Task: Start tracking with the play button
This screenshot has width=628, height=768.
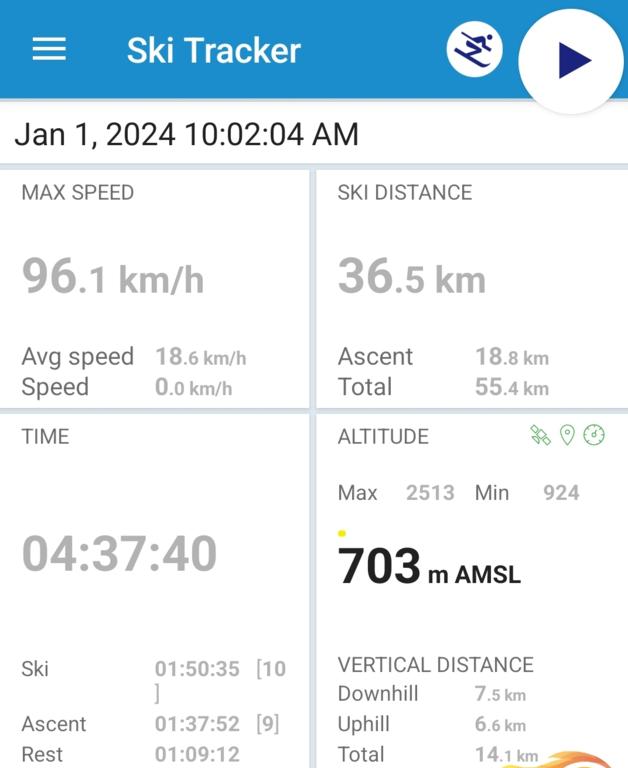Action: (572, 60)
